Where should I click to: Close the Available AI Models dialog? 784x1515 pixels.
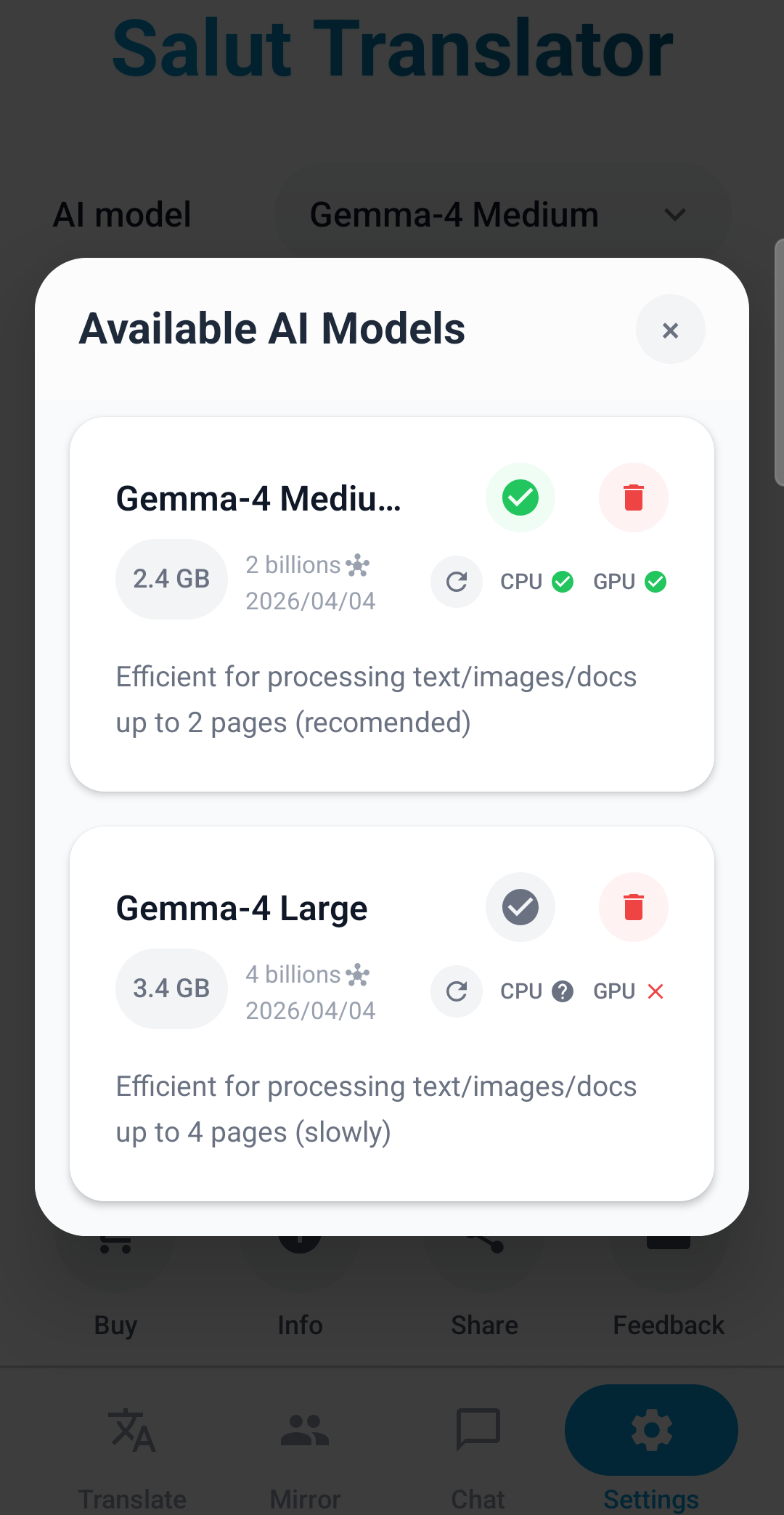[670, 330]
